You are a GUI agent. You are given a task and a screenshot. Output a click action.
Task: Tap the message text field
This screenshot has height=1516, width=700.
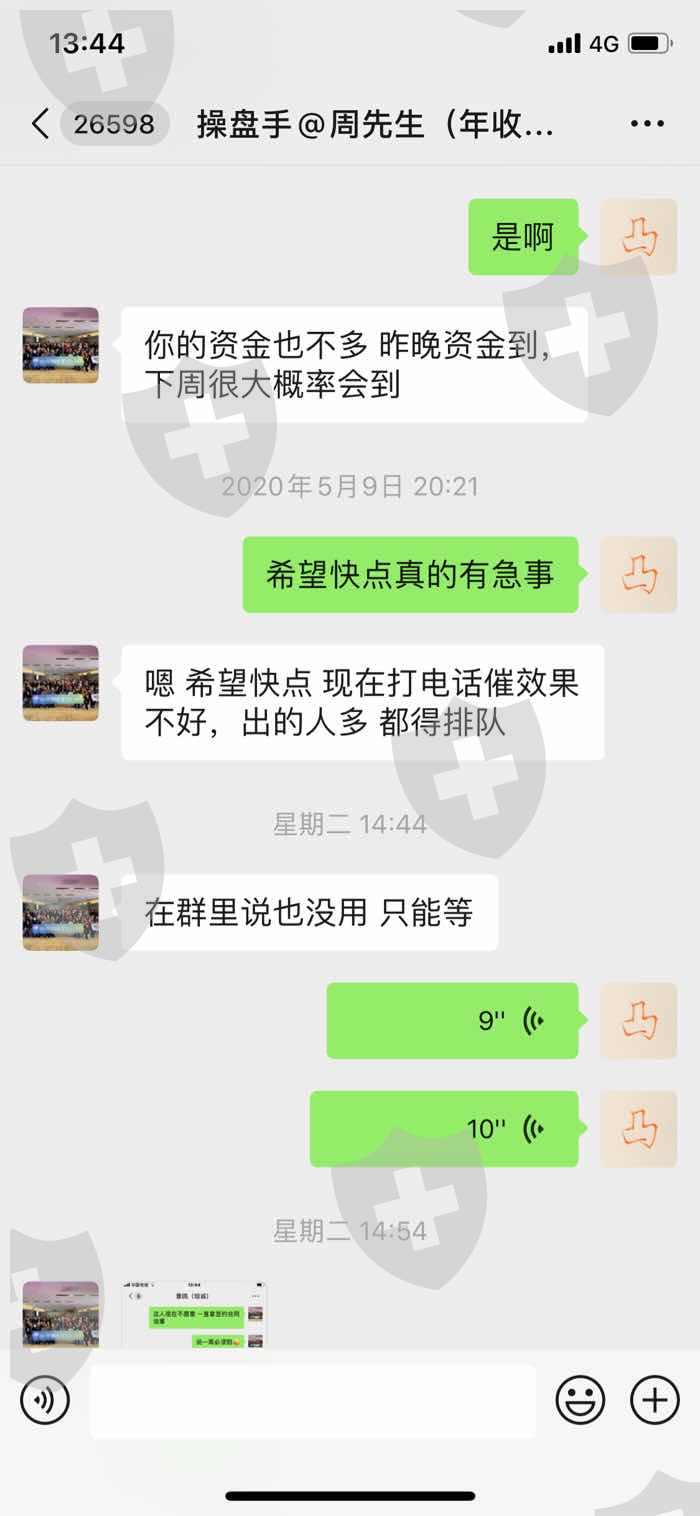(313, 1400)
